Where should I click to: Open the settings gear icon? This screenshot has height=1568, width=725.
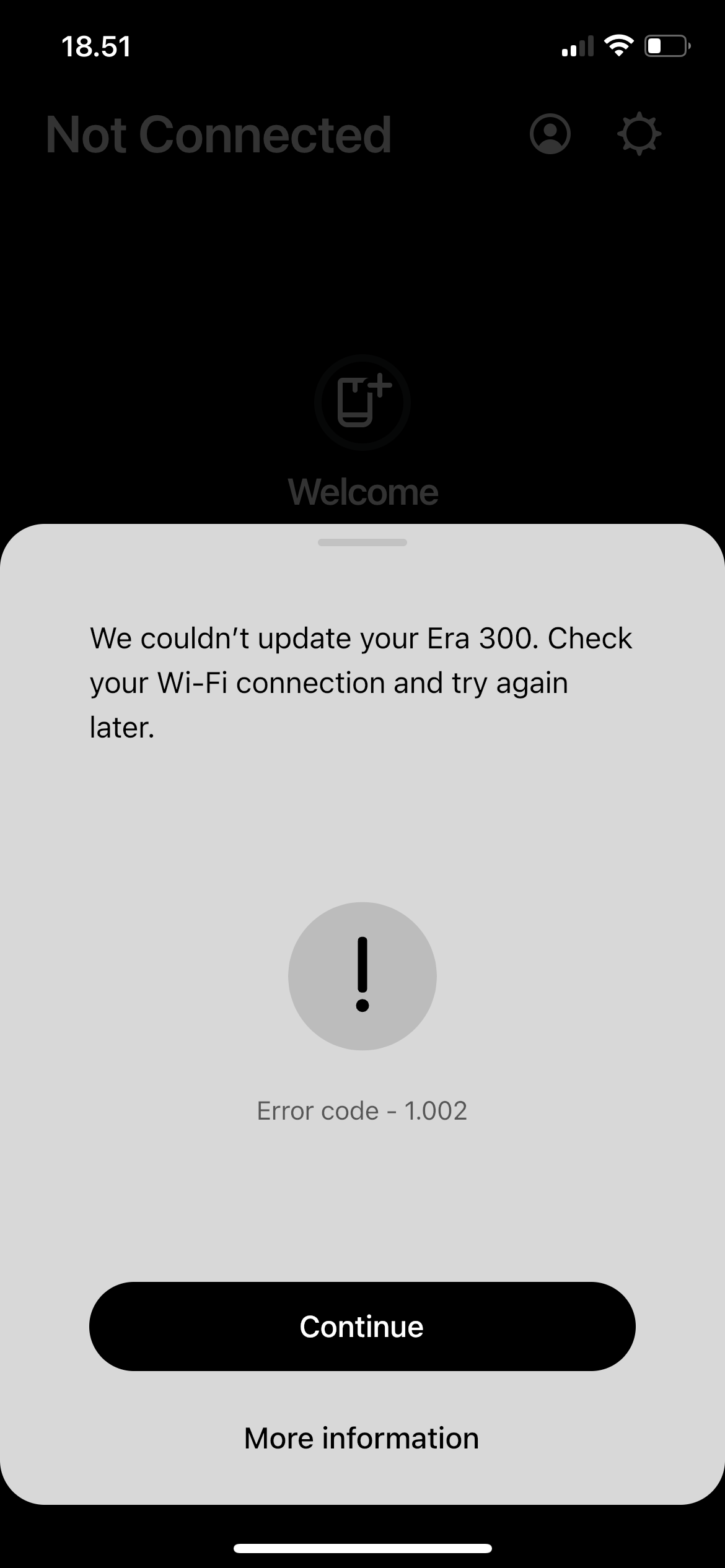click(639, 134)
